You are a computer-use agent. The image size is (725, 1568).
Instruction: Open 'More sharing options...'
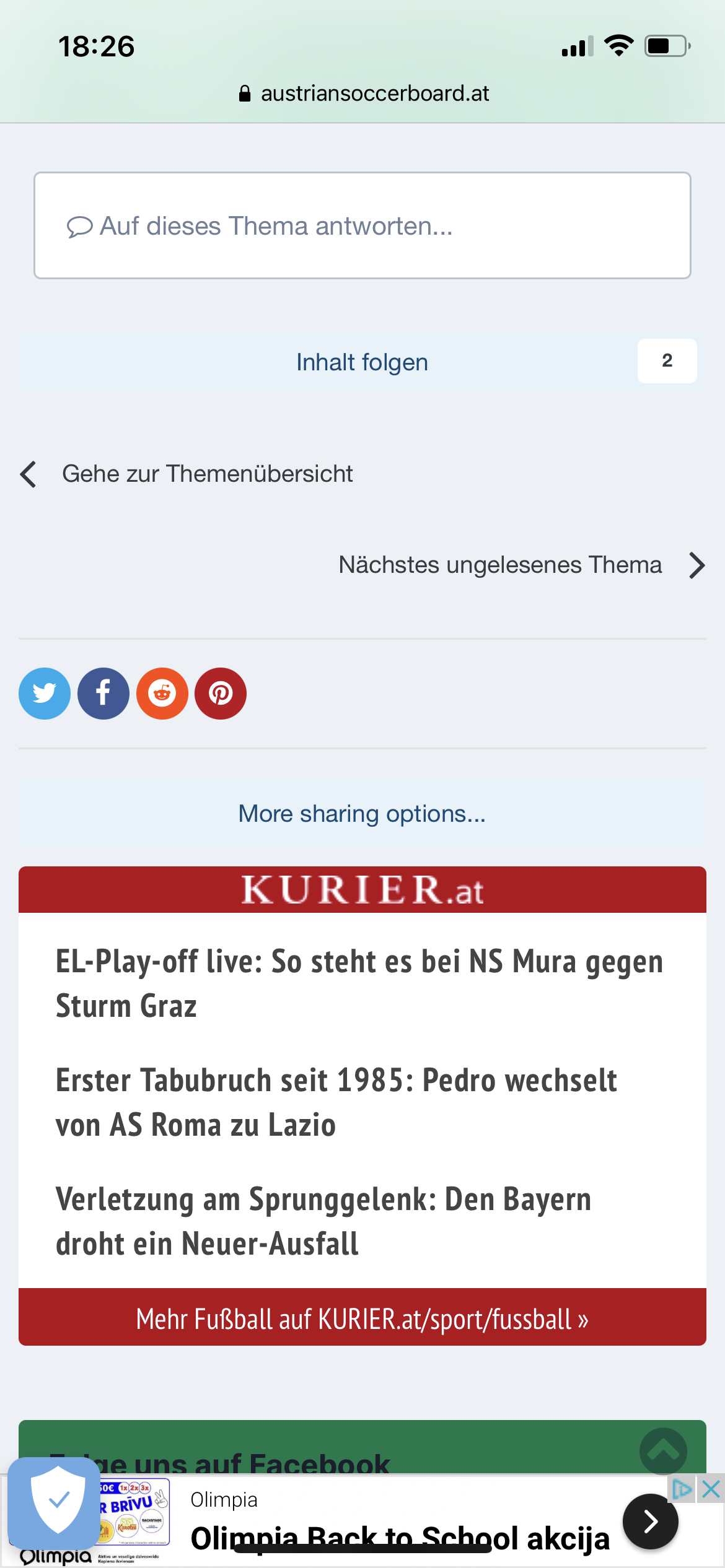coord(362,814)
